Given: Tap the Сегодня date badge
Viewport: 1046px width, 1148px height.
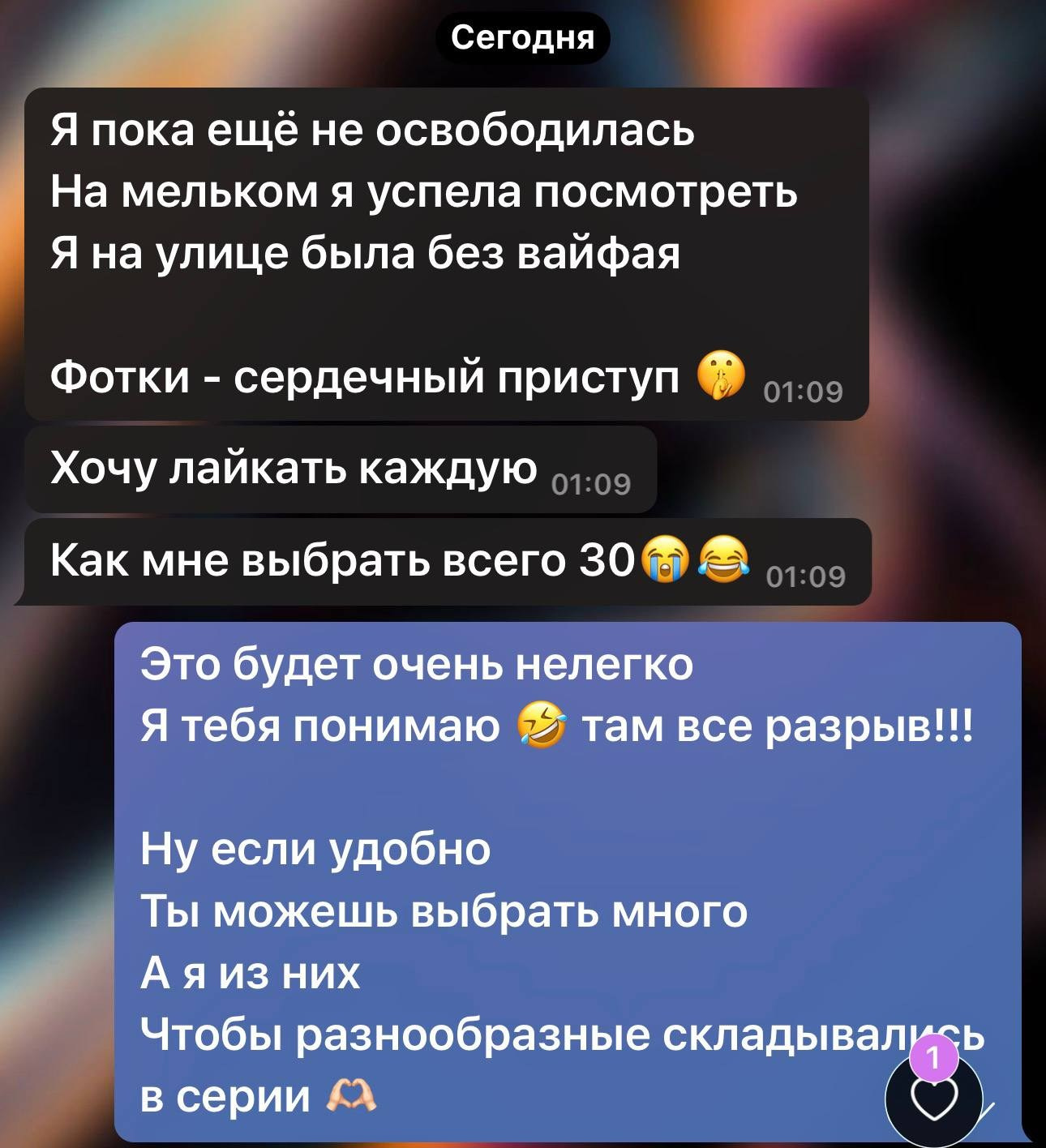Looking at the screenshot, I should (x=522, y=37).
